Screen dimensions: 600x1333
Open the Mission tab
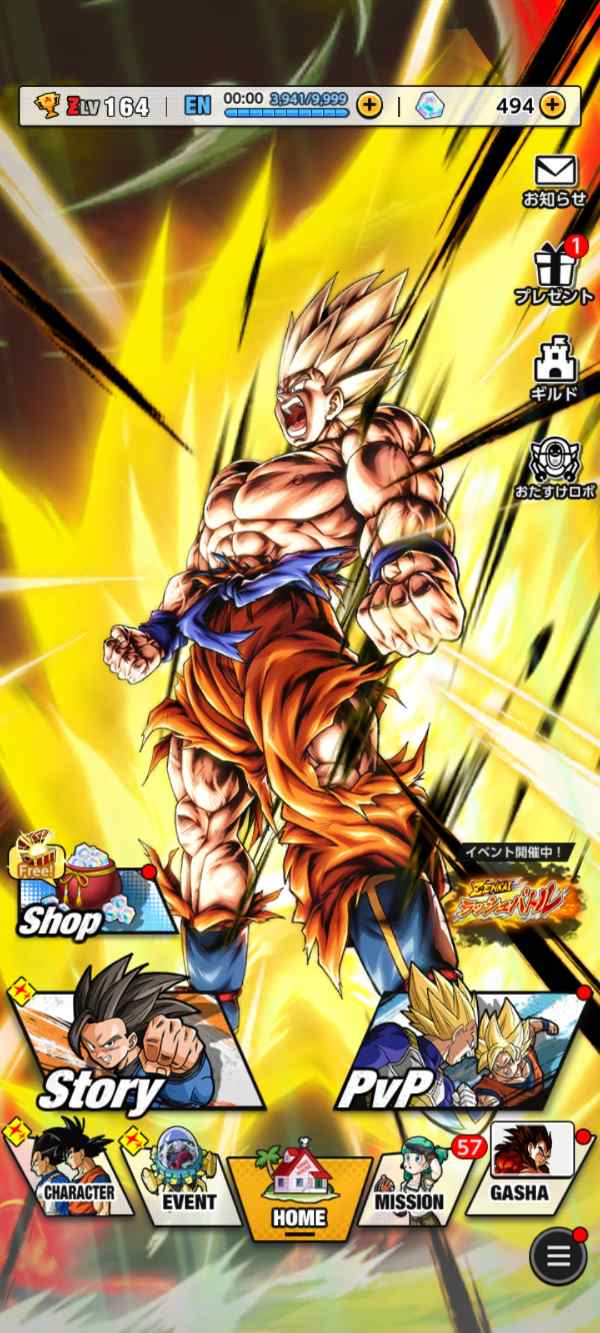(x=412, y=1180)
